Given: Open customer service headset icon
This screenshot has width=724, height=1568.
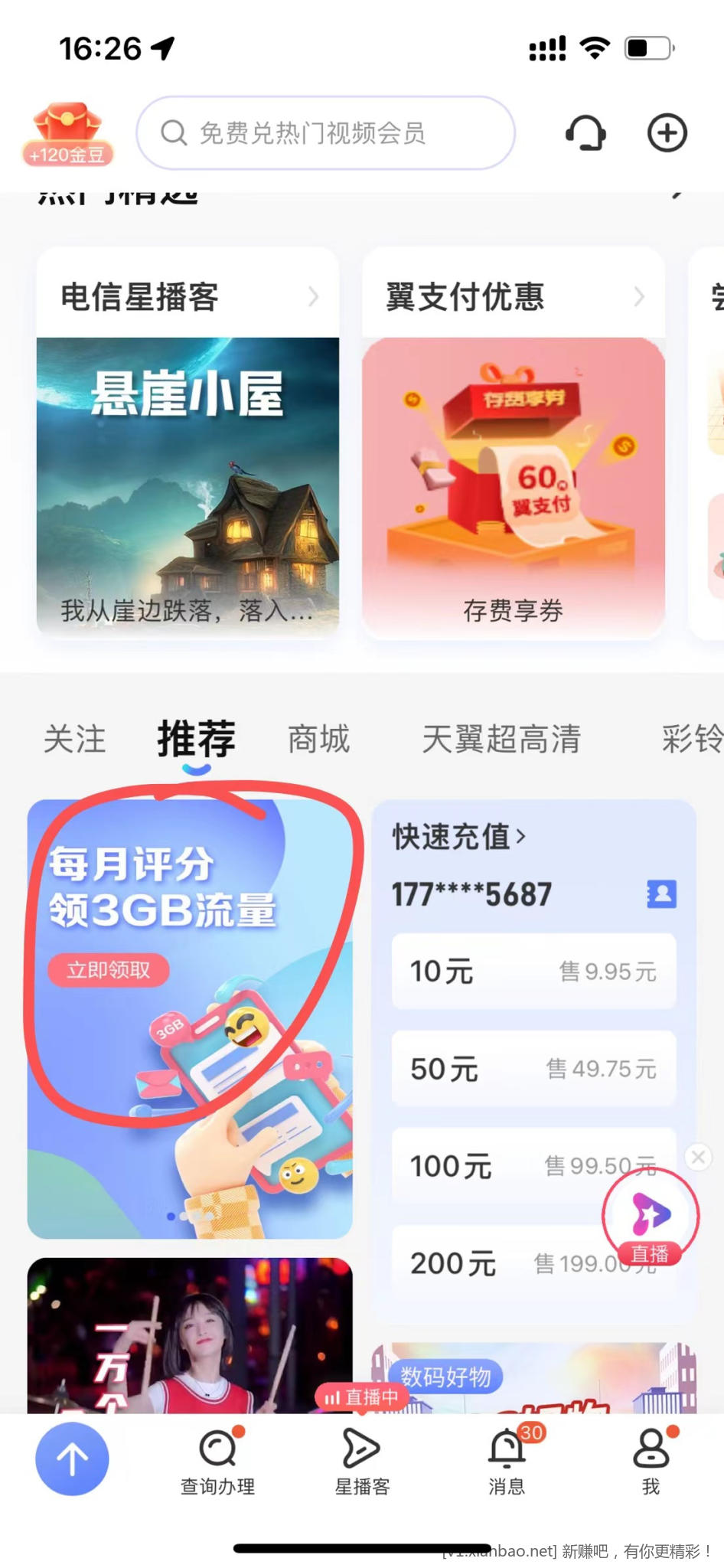Looking at the screenshot, I should point(585,133).
